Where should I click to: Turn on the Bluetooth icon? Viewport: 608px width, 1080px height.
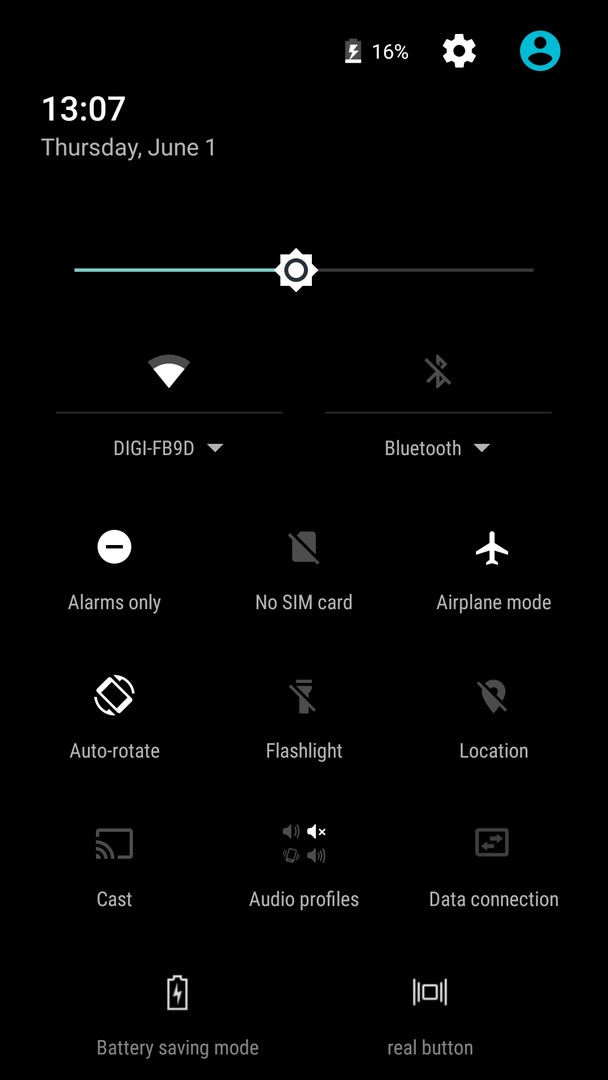pos(438,371)
